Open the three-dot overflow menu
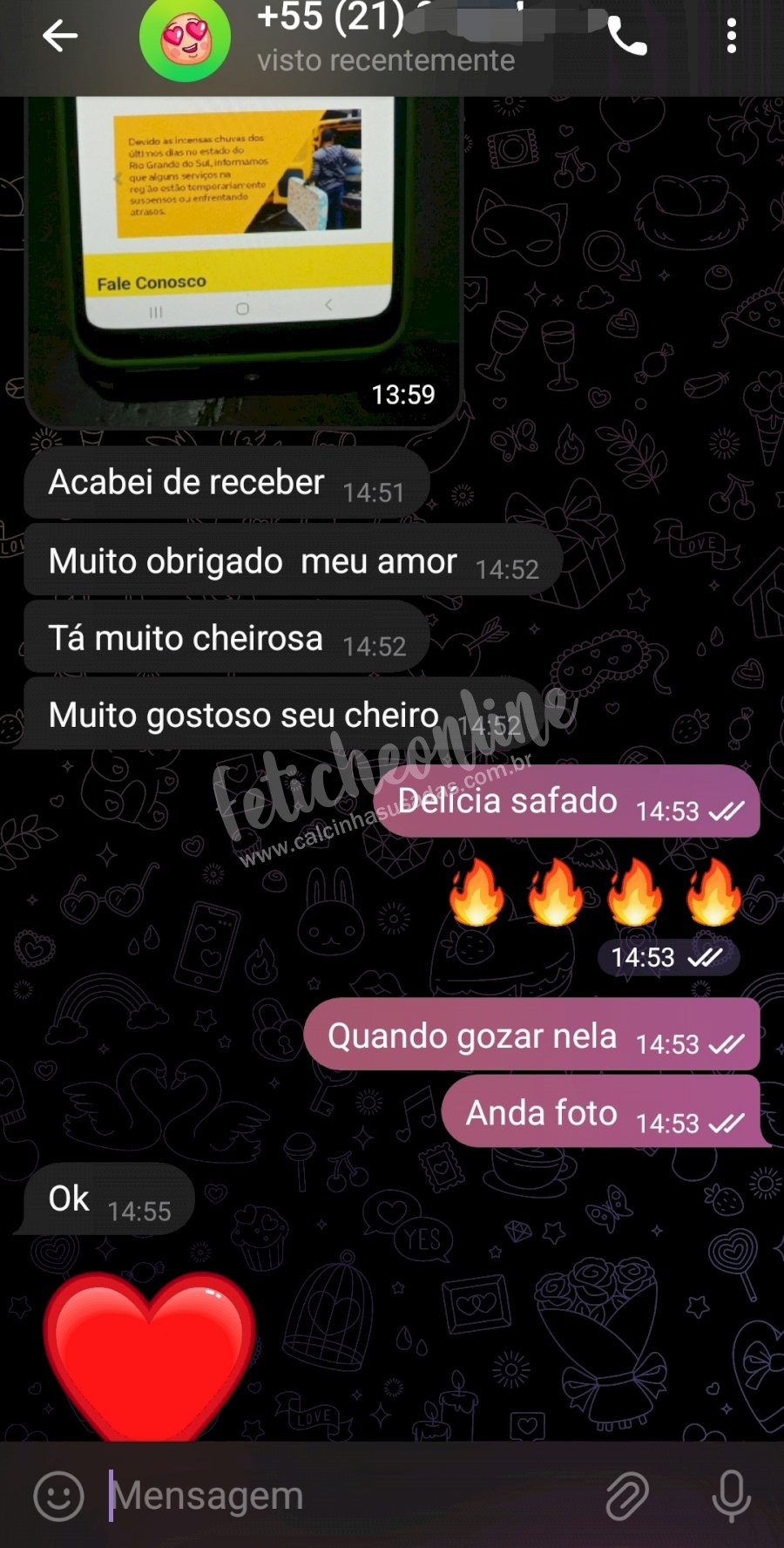Image resolution: width=784 pixels, height=1548 pixels. tap(732, 36)
